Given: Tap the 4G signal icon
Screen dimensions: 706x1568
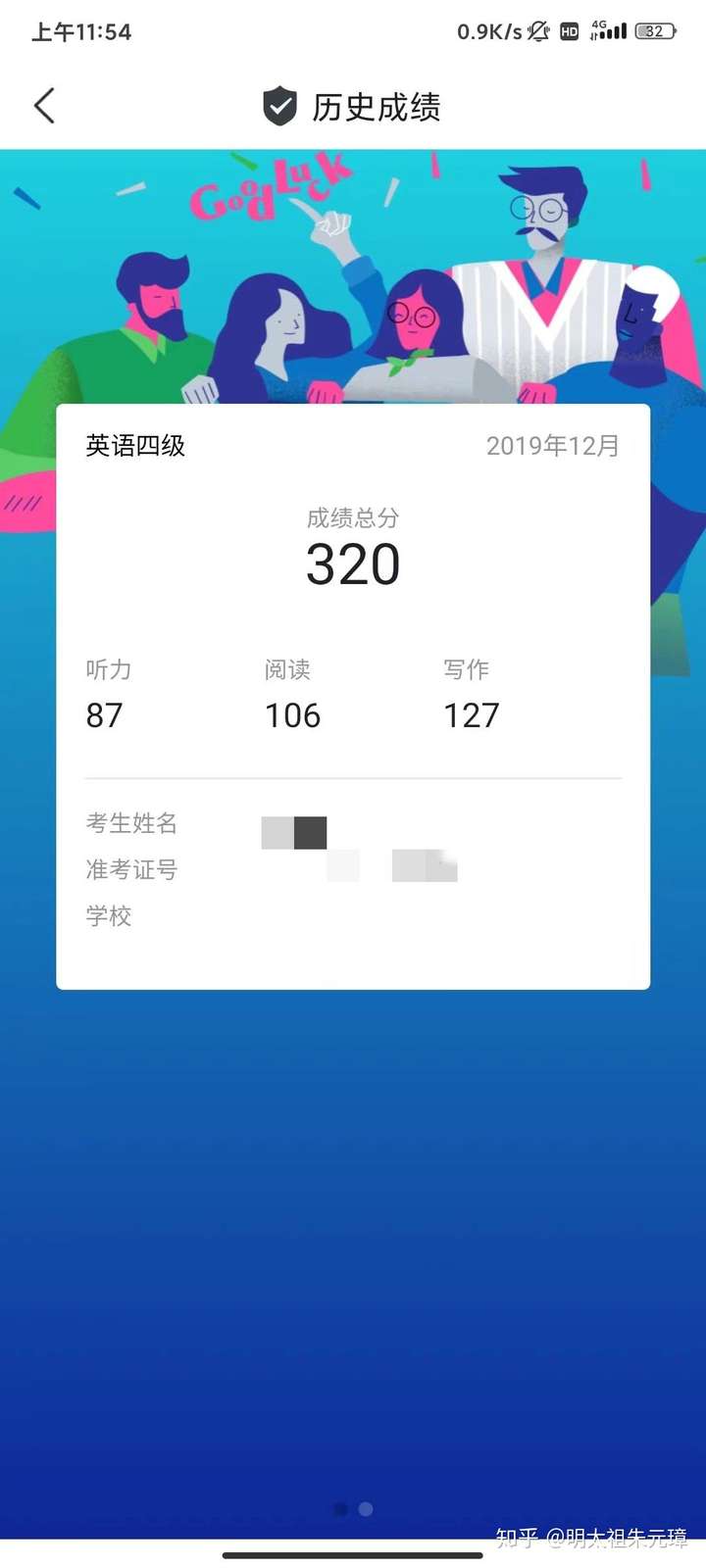Looking at the screenshot, I should (x=608, y=29).
